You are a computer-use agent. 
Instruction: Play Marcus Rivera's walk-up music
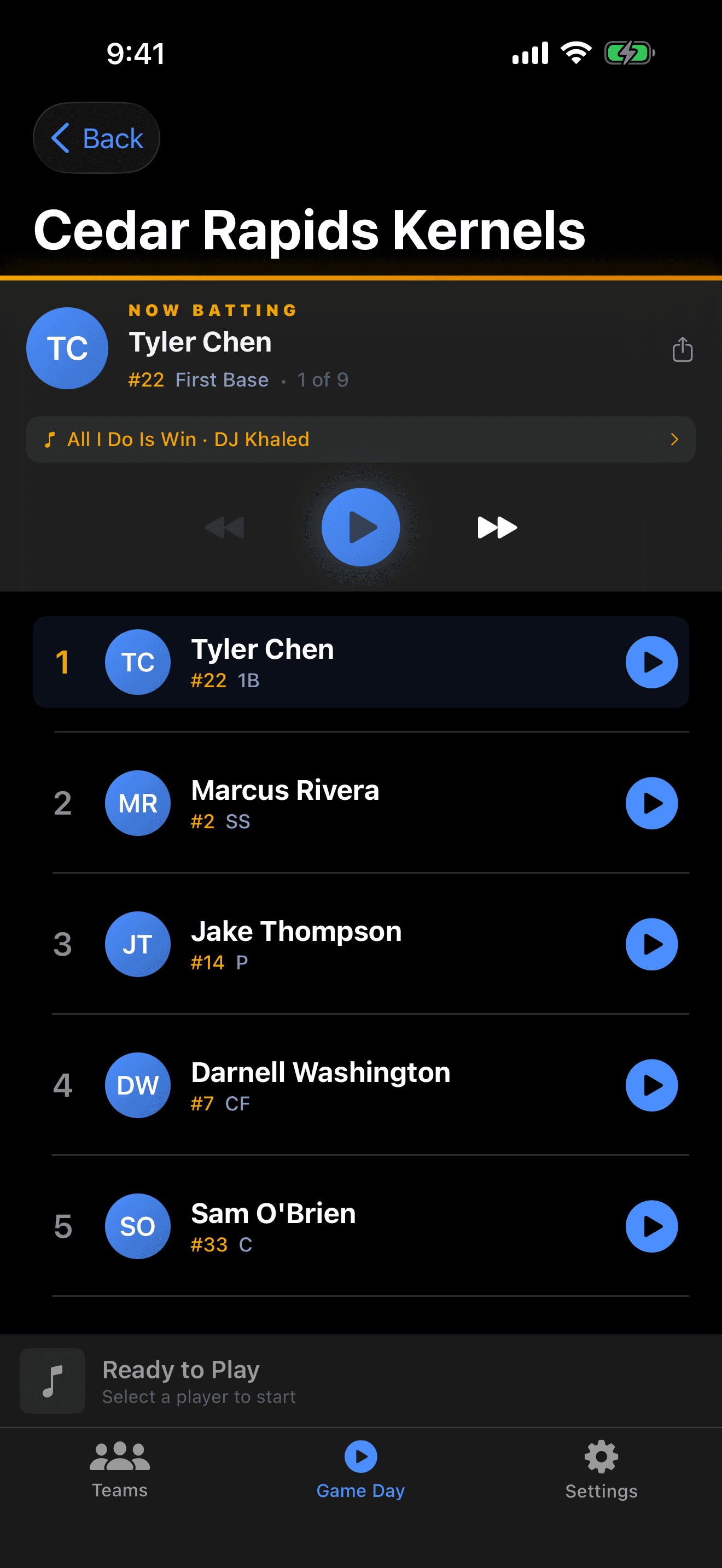651,804
